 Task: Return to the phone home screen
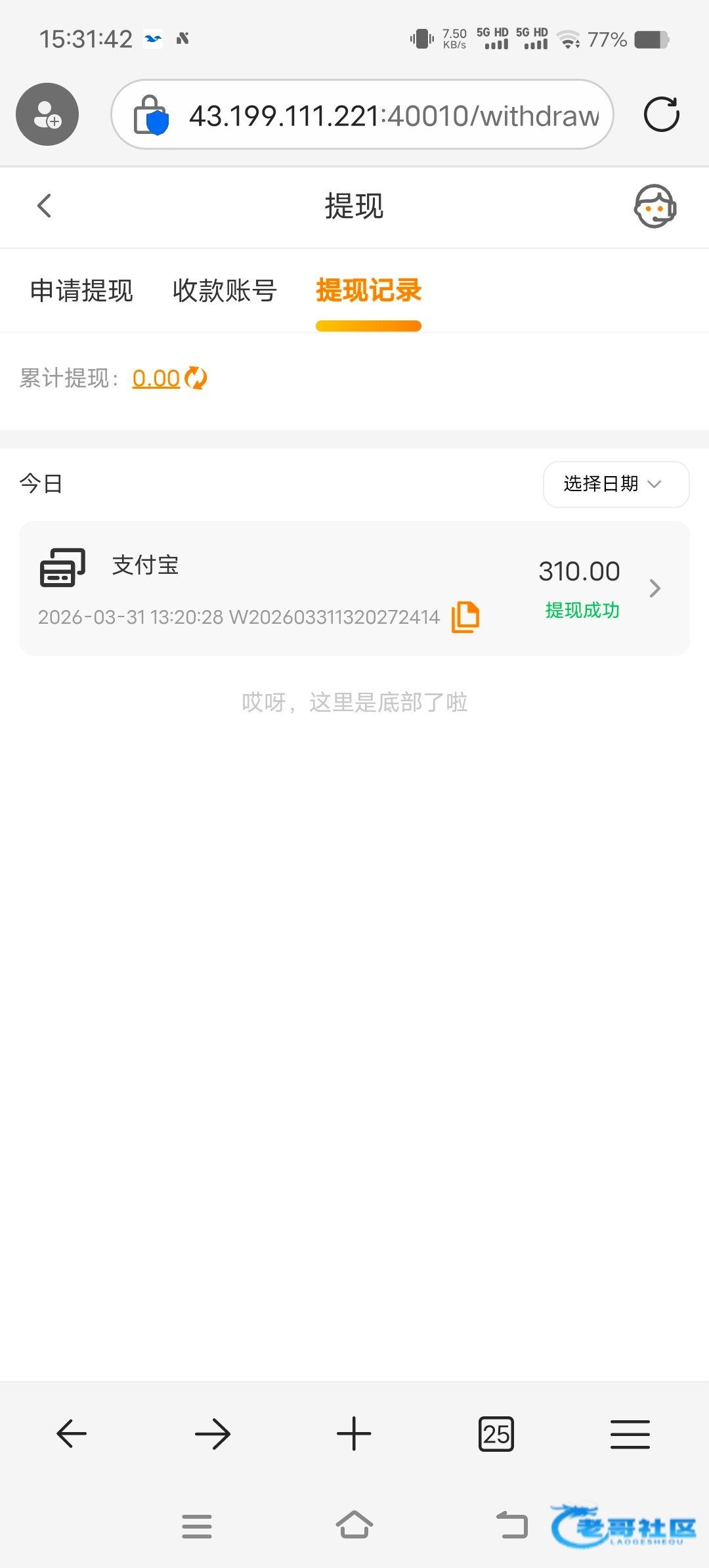pyautogui.click(x=354, y=1525)
